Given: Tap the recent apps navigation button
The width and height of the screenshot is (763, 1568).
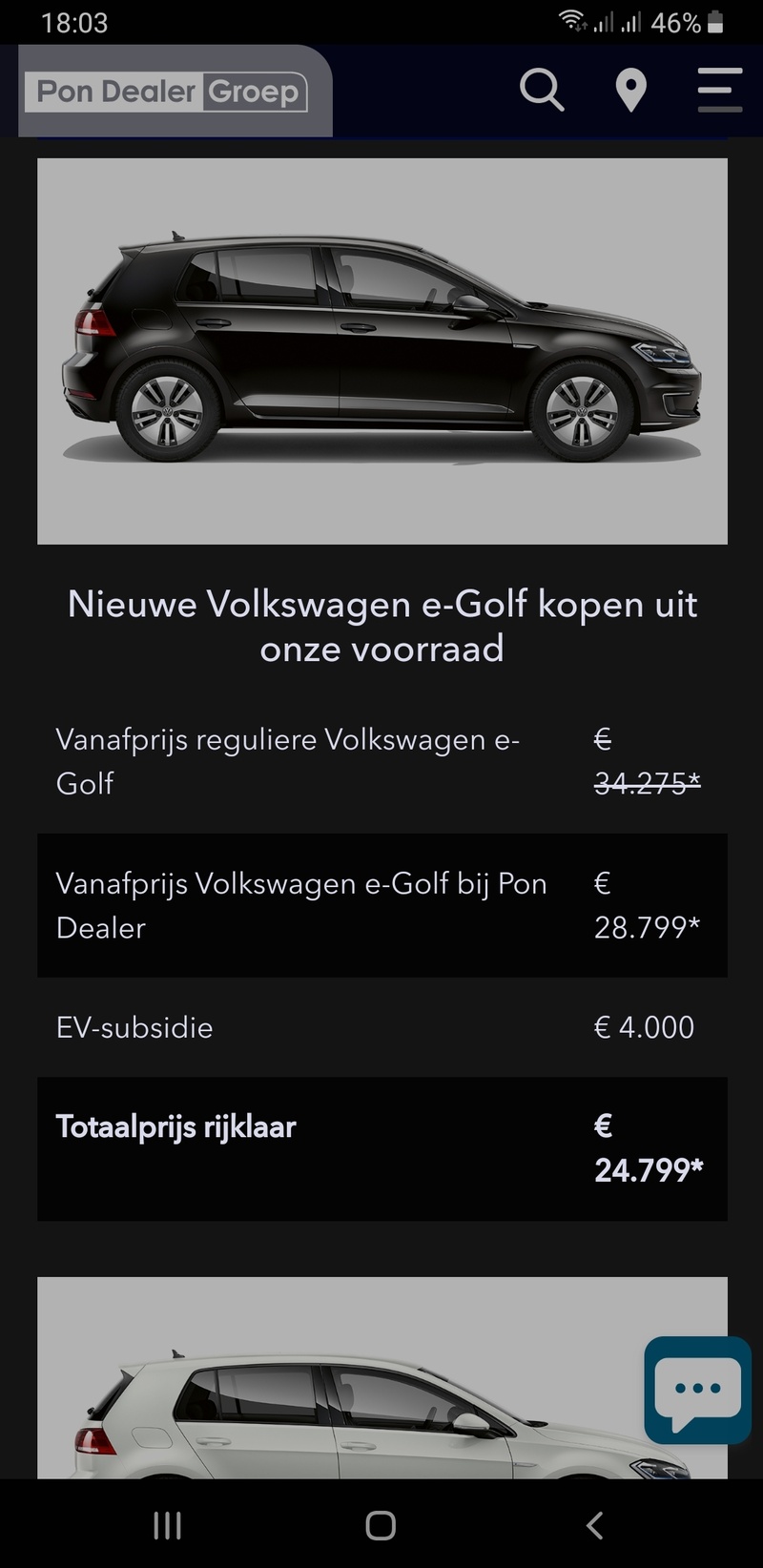Looking at the screenshot, I should [166, 1525].
